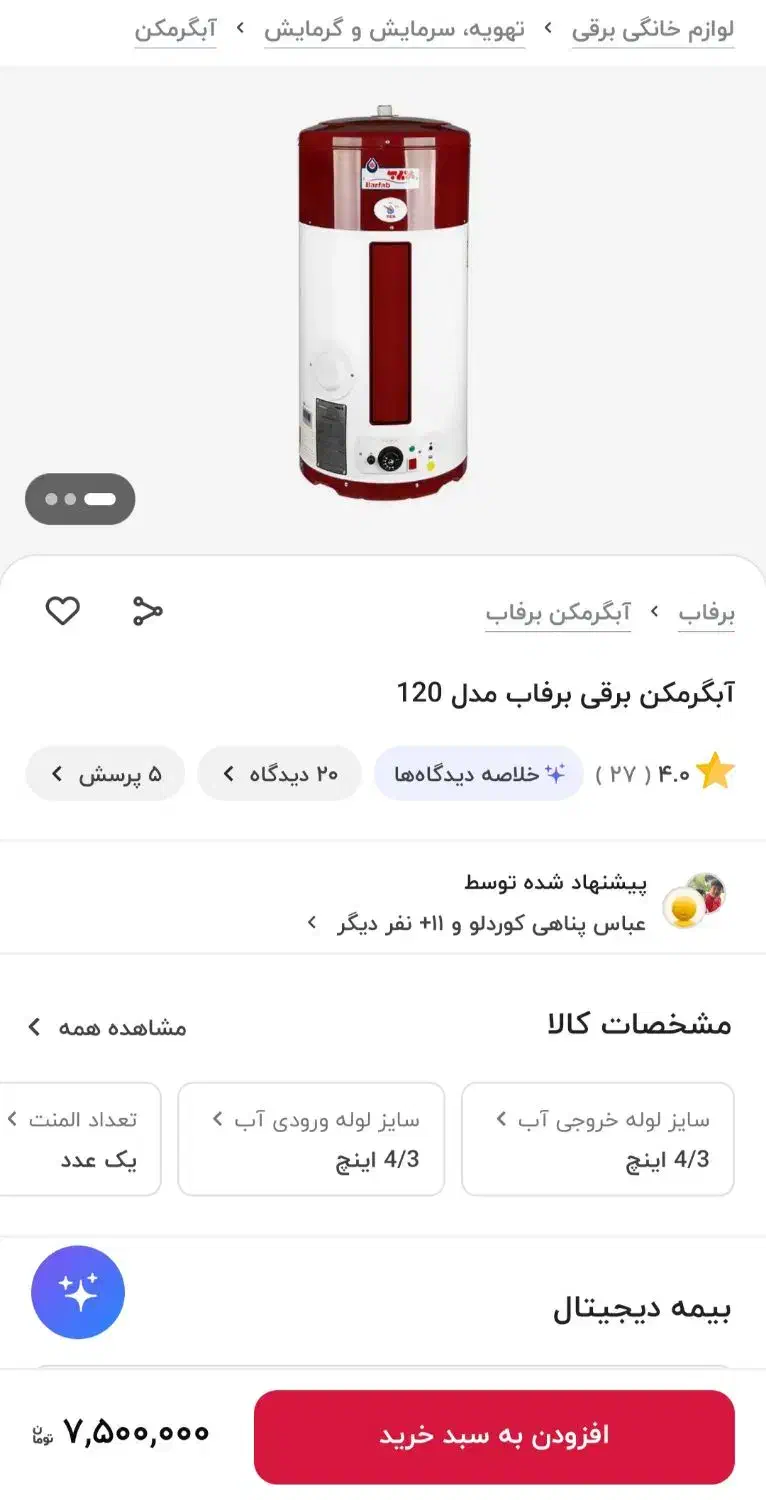Add product to the wishlist heart icon
The image size is (766, 1500).
63,611
